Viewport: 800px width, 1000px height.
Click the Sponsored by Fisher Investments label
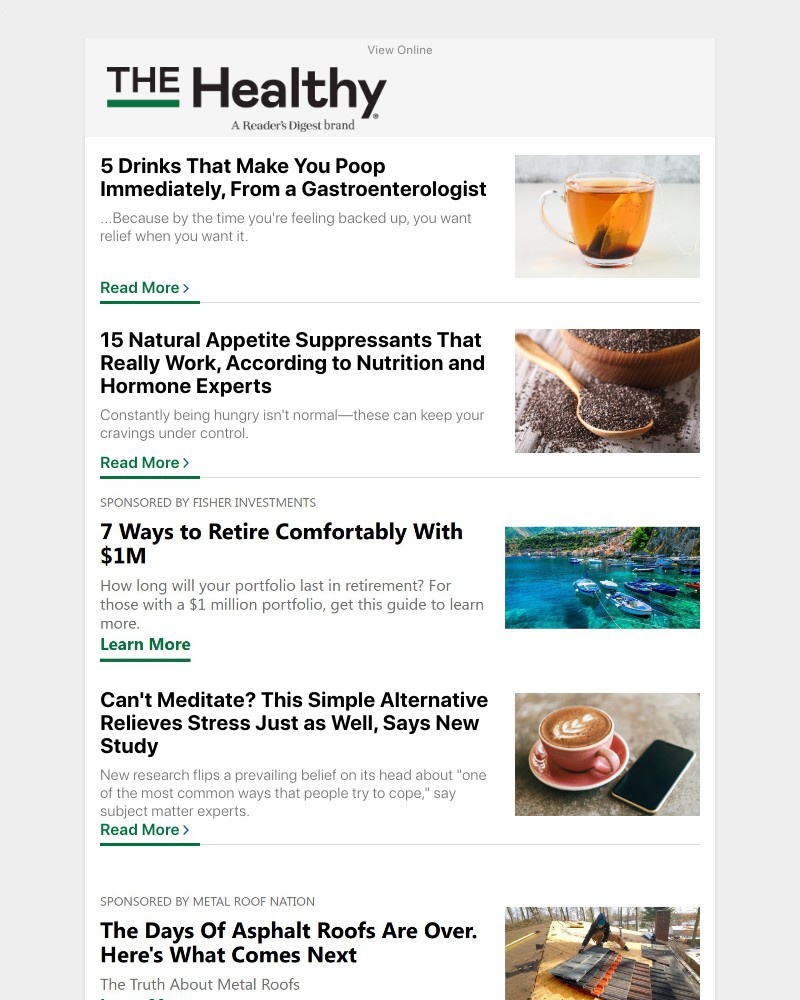pyautogui.click(x=208, y=502)
